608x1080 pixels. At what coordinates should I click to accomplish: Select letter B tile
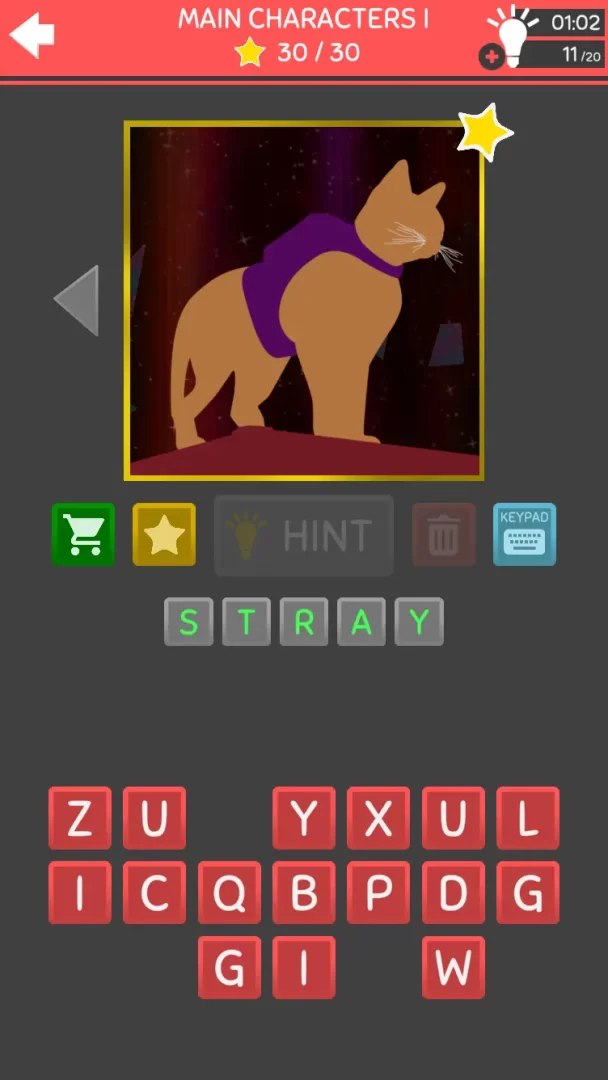[x=304, y=892]
